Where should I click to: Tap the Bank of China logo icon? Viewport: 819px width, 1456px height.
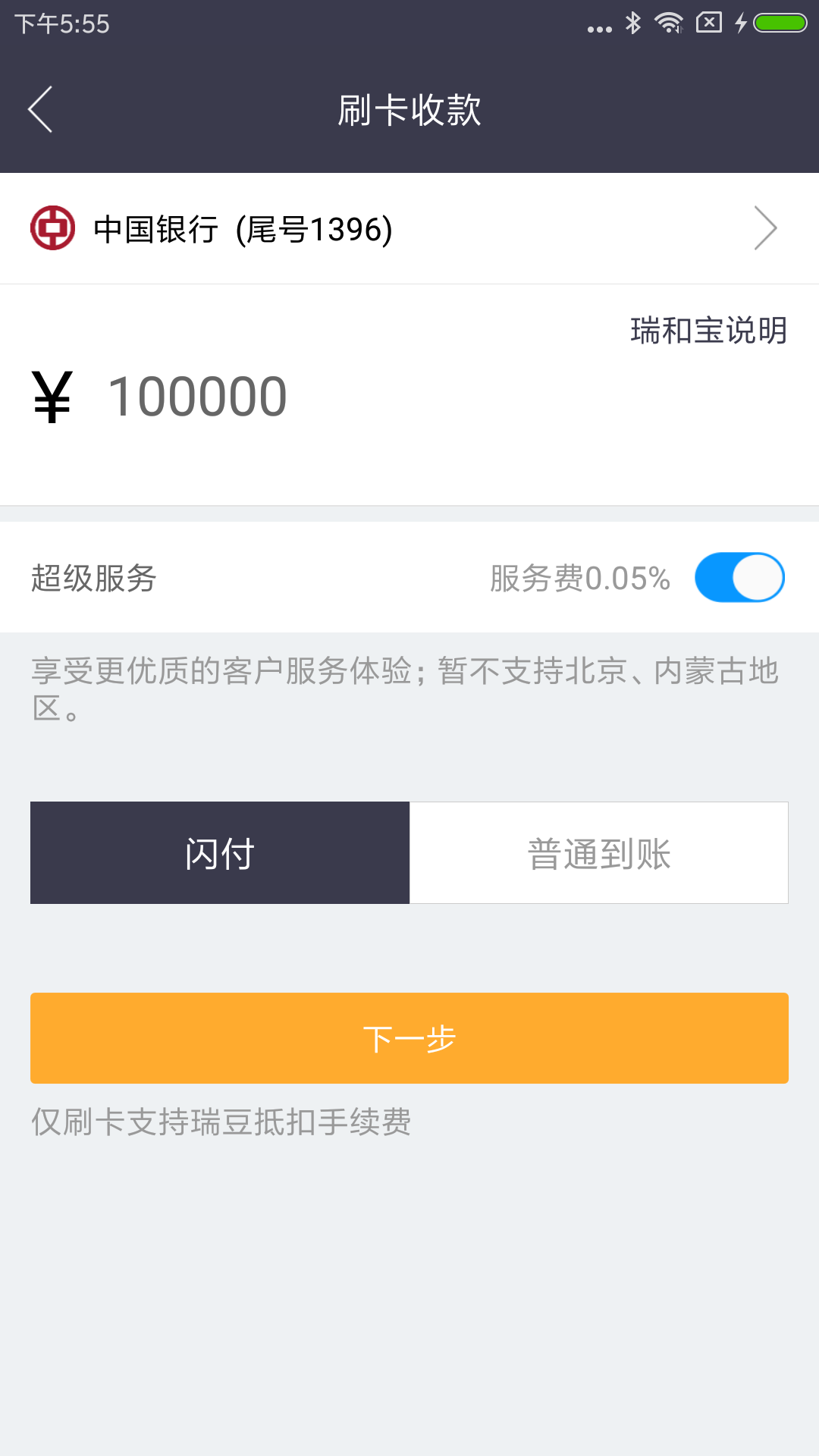coord(53,228)
